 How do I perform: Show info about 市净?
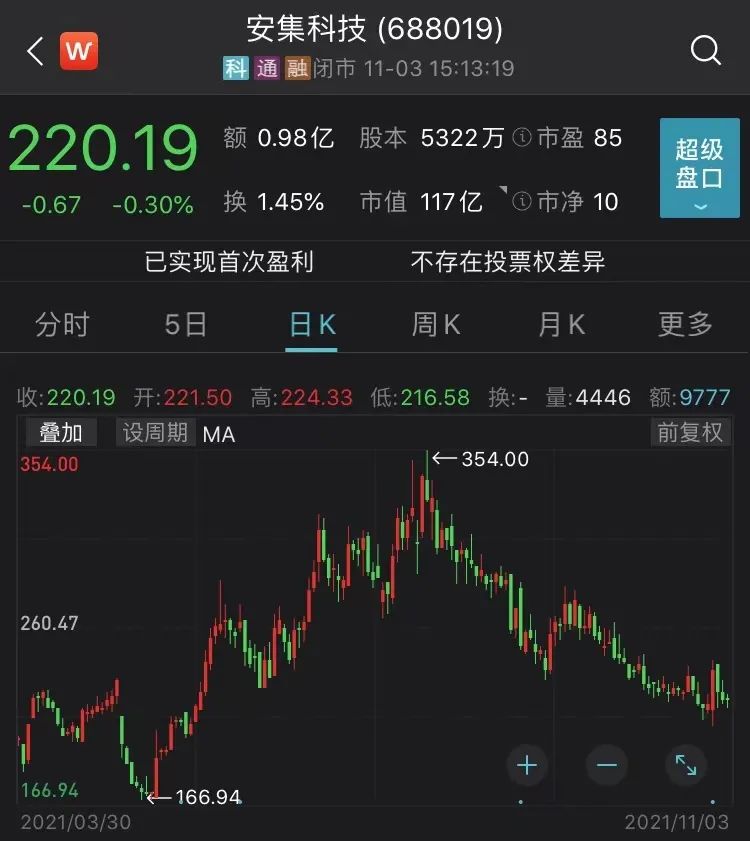(x=522, y=202)
